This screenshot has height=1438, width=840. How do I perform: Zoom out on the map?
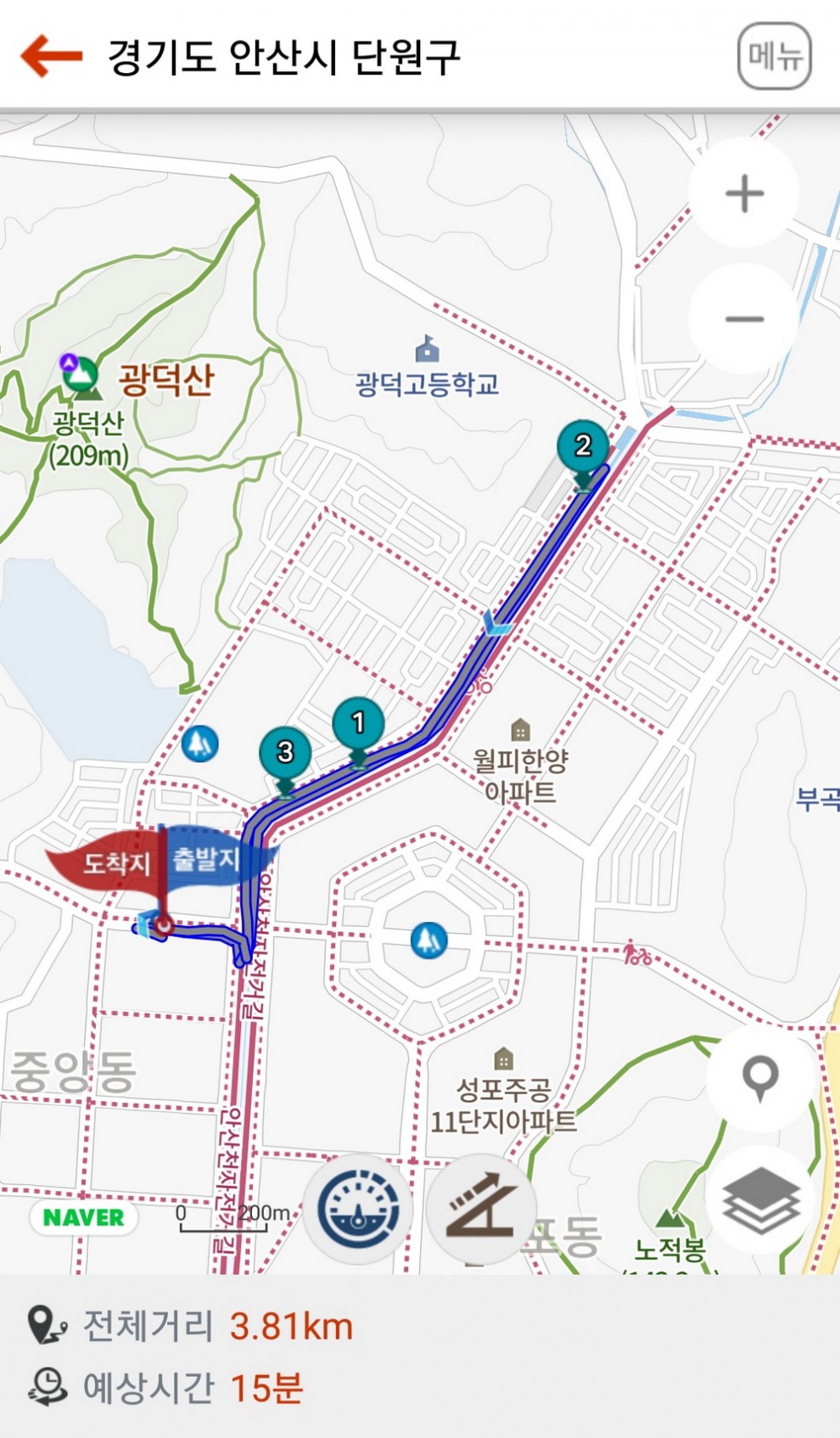pyautogui.click(x=744, y=319)
